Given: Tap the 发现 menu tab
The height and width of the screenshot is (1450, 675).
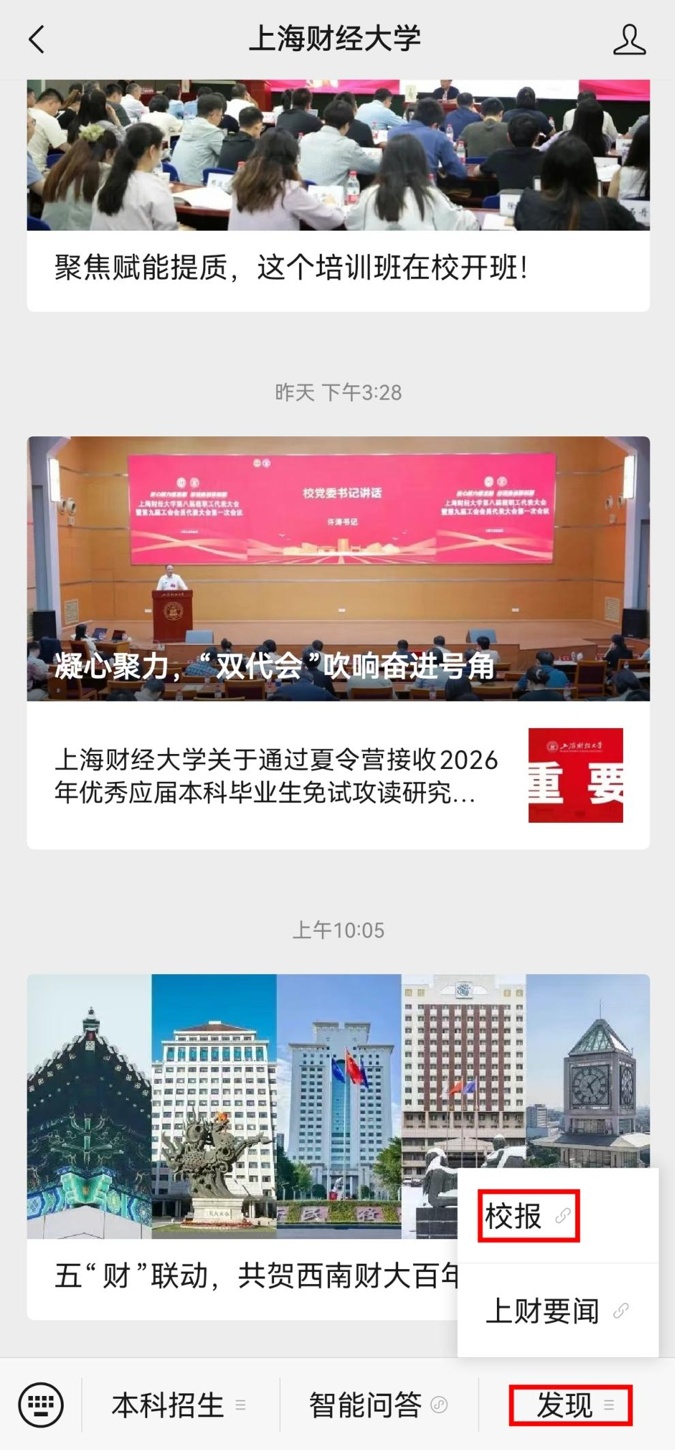Looking at the screenshot, I should [x=571, y=1405].
